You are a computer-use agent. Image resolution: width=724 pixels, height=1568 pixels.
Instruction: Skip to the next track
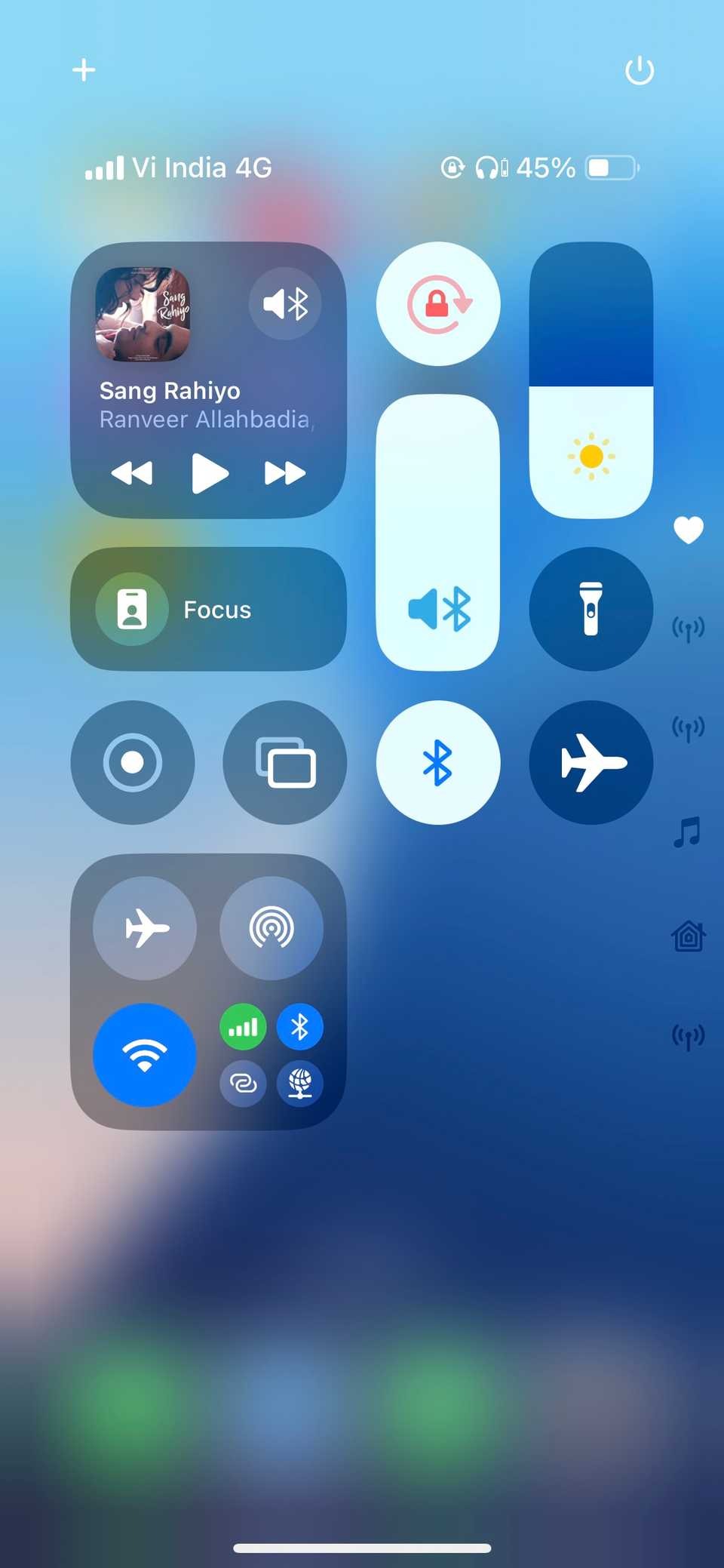tap(285, 473)
